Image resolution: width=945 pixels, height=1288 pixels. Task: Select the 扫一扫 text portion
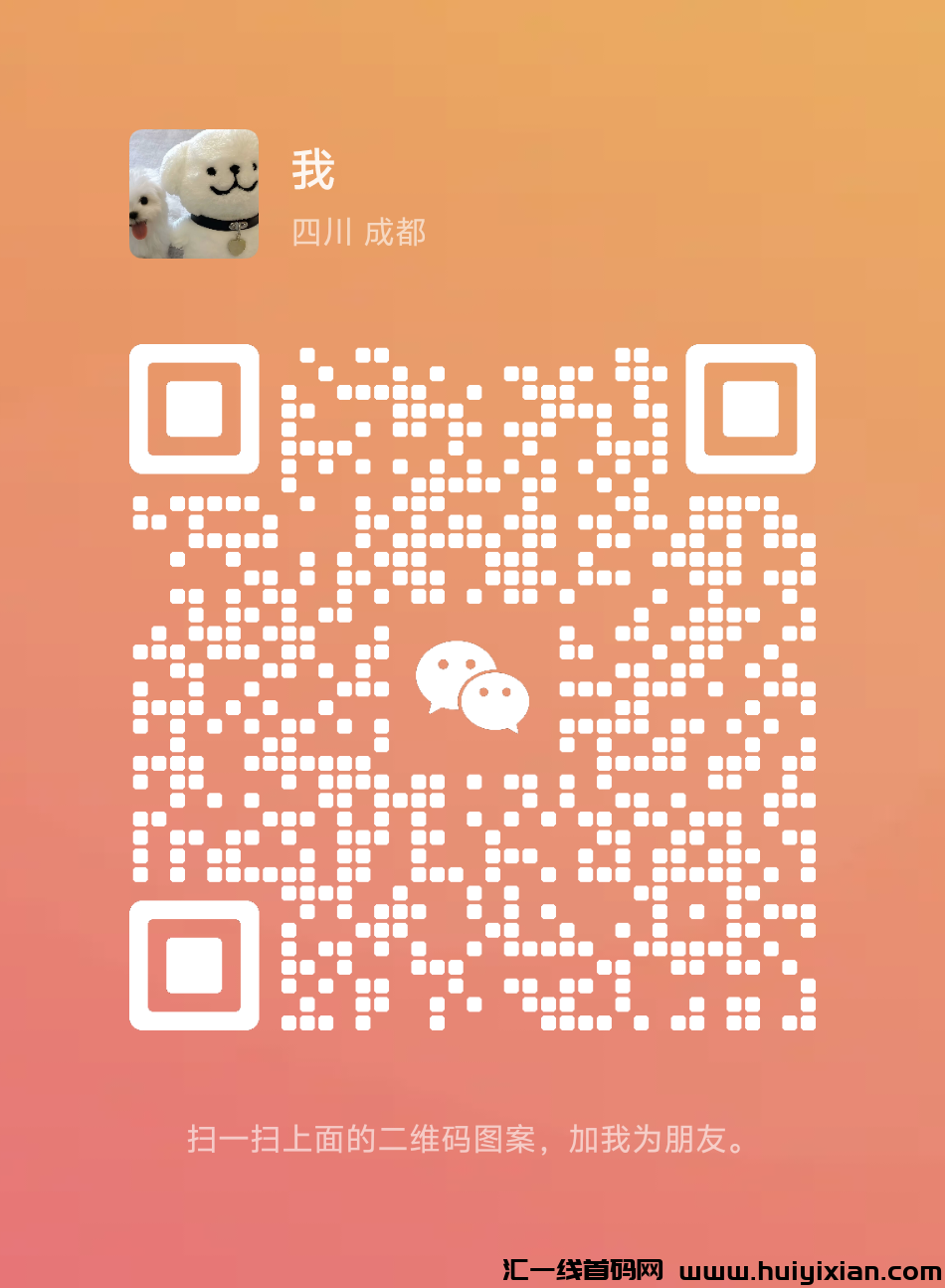click(x=239, y=1140)
